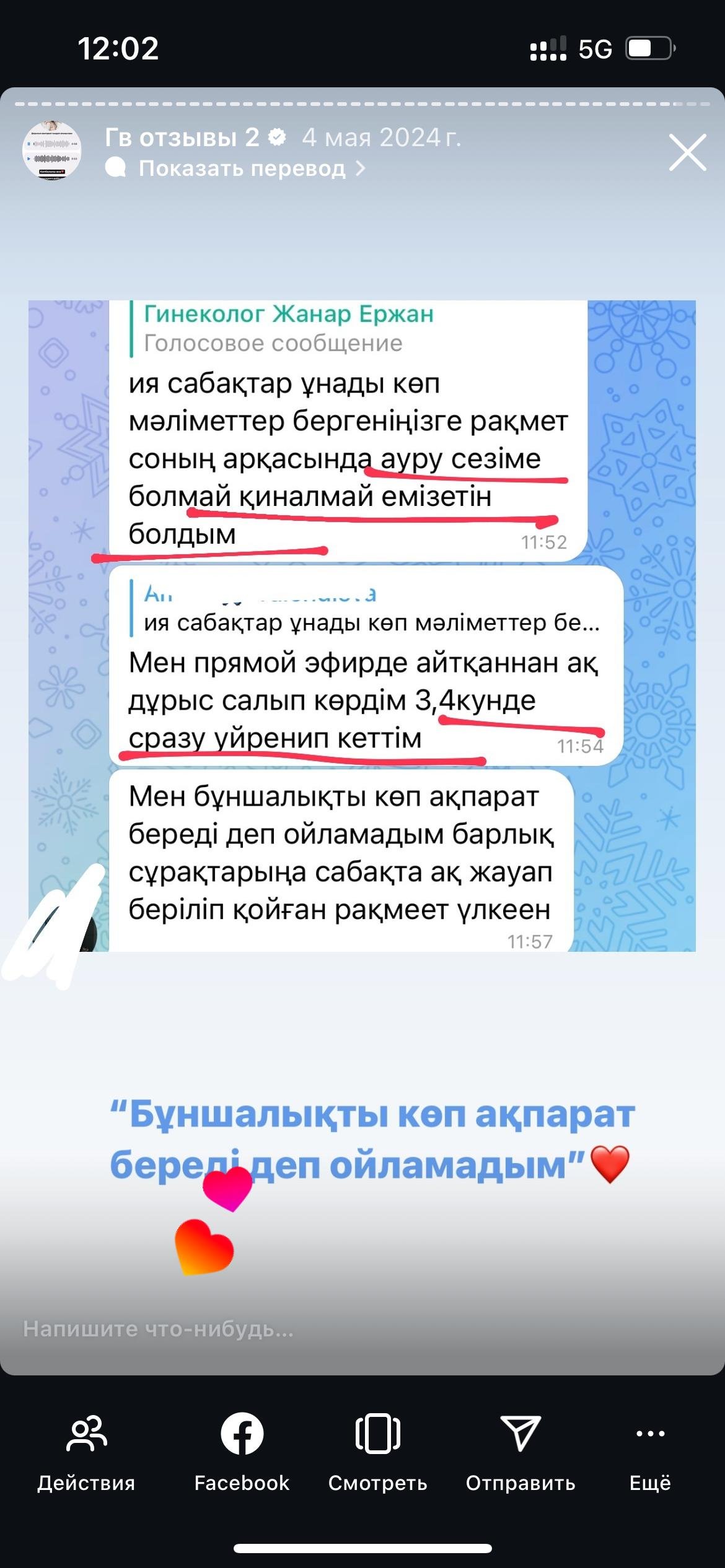This screenshot has width=725, height=1568.
Task: Close the story viewer
Action: coord(687,152)
